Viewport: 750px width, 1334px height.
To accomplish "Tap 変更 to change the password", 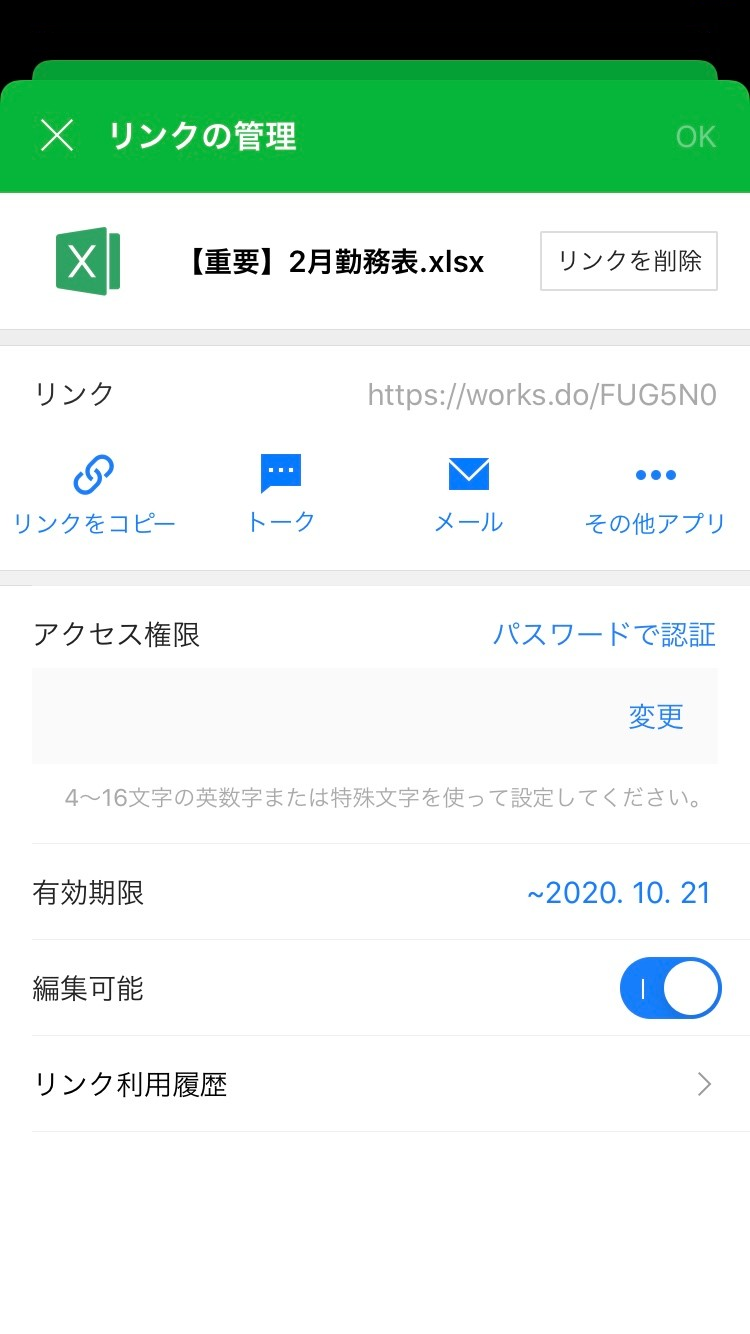I will coord(656,716).
